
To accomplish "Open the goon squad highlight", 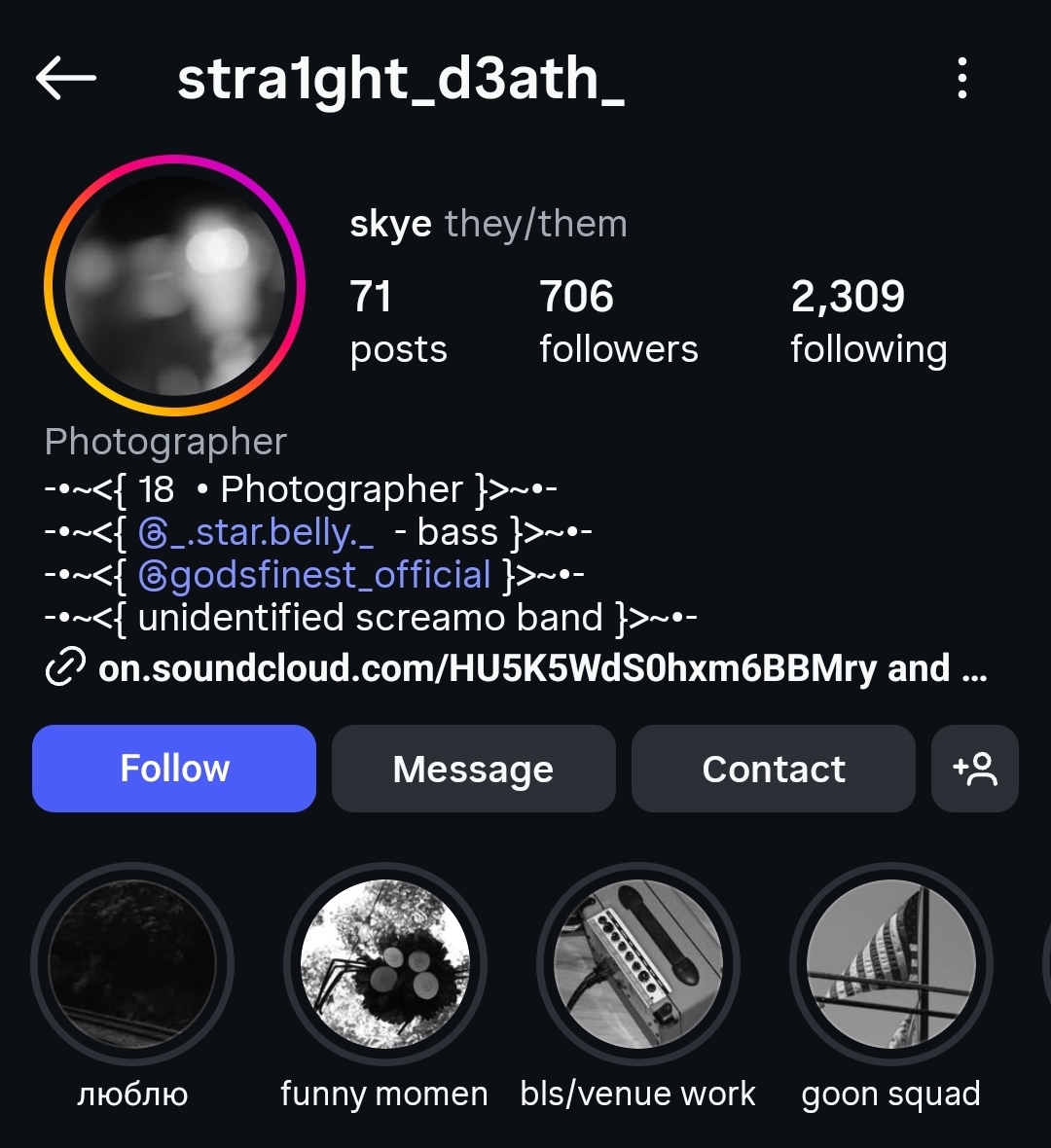I will (x=890, y=964).
